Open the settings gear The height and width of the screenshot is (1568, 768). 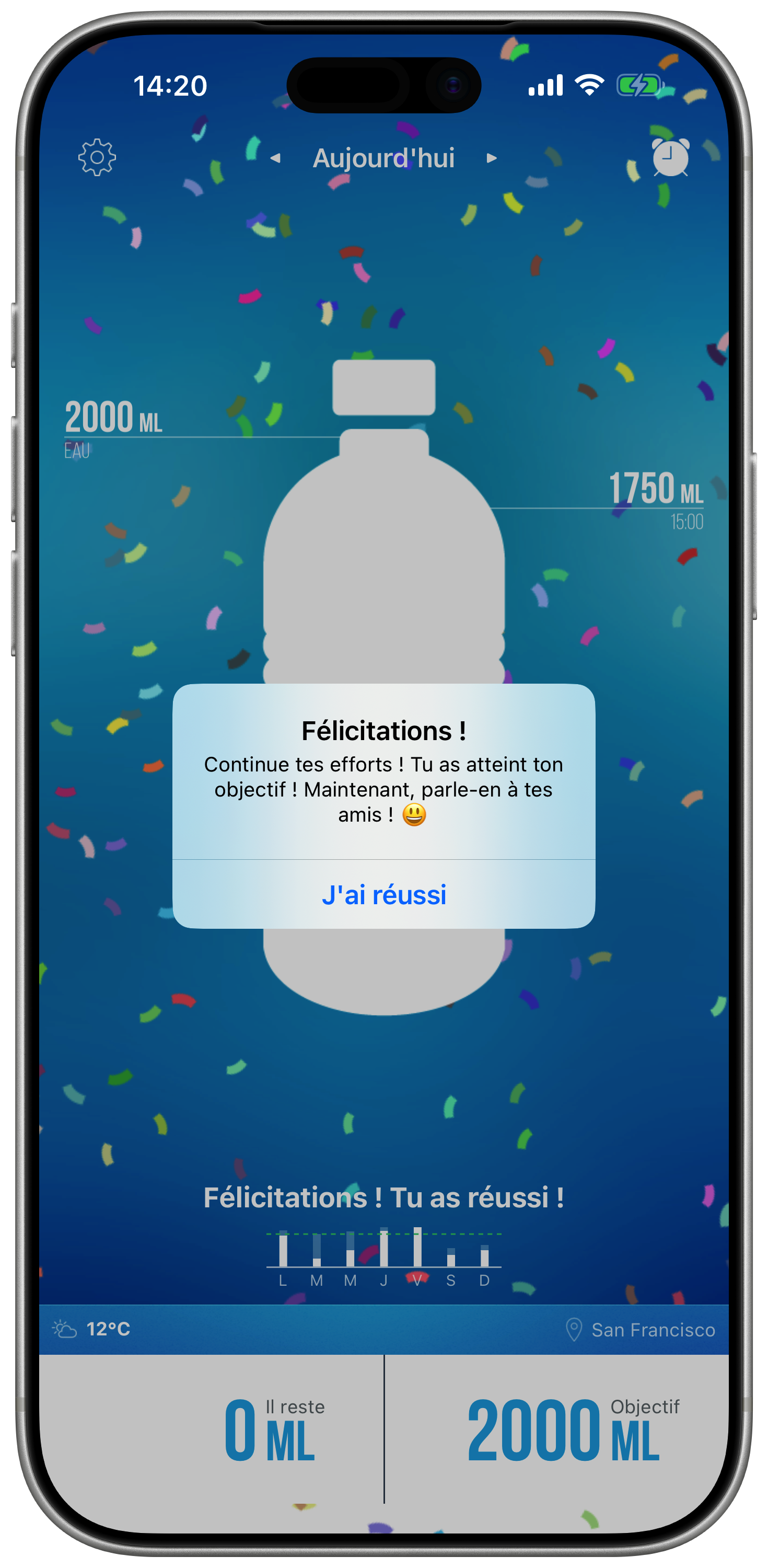coord(97,158)
